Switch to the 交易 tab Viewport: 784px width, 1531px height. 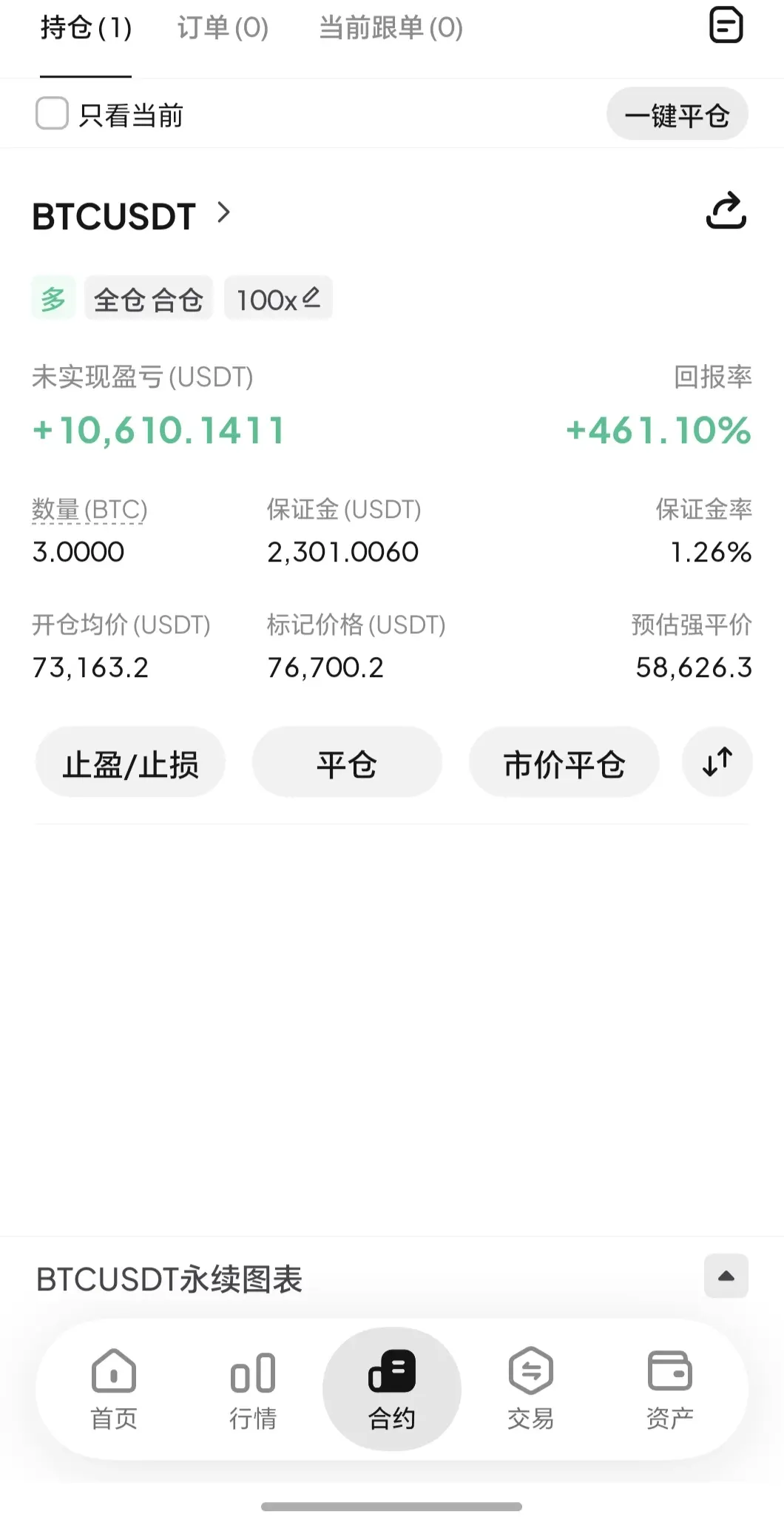pos(530,1389)
